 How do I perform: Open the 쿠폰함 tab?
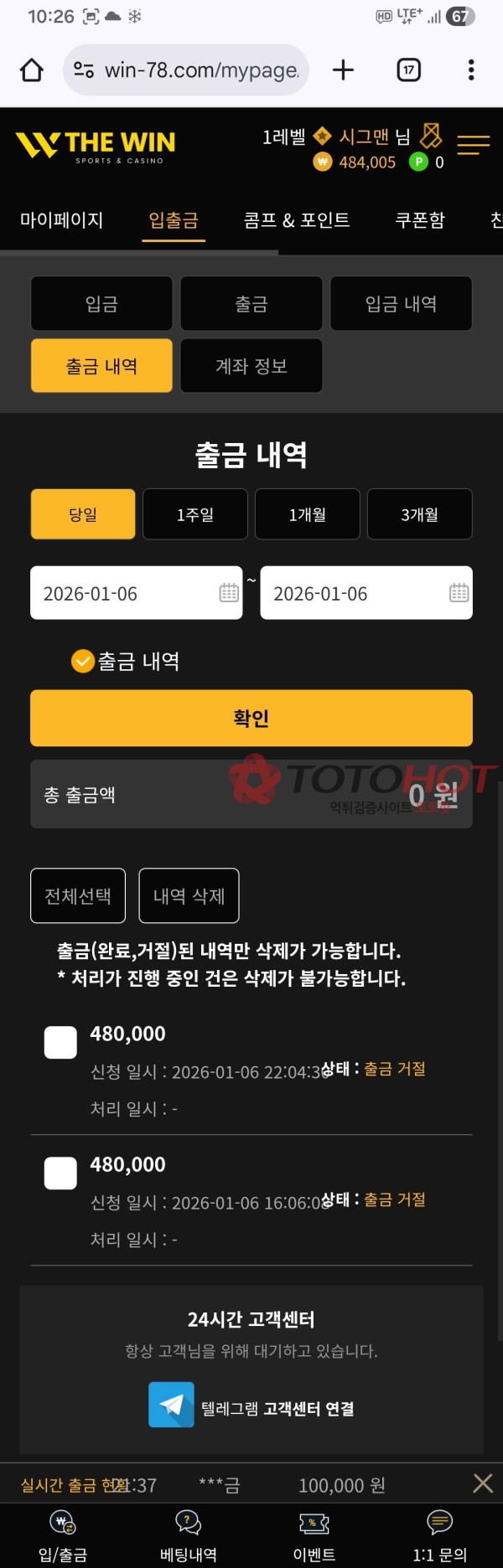(420, 219)
